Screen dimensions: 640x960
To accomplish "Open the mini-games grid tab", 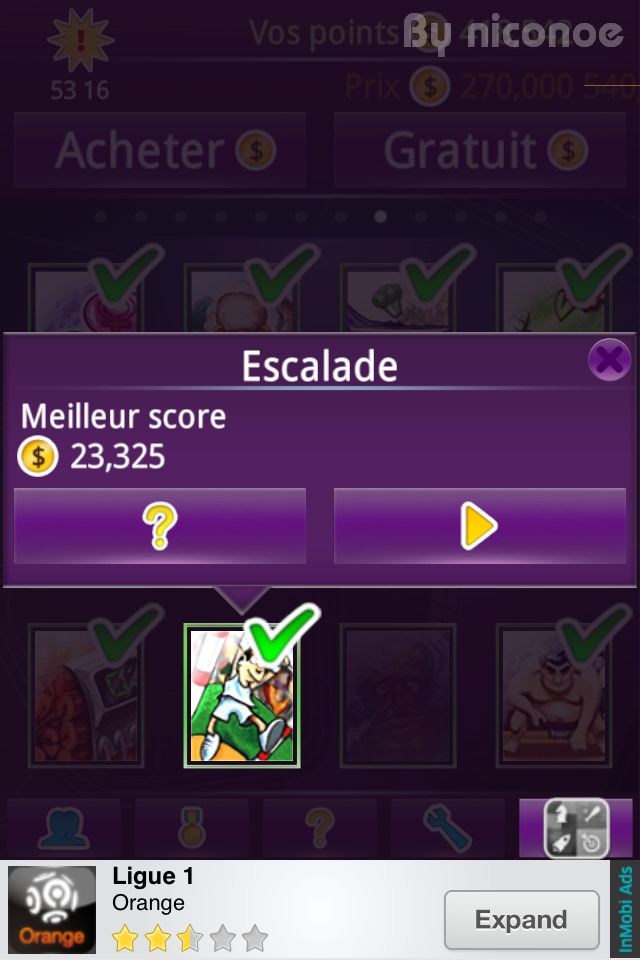I will pos(575,828).
